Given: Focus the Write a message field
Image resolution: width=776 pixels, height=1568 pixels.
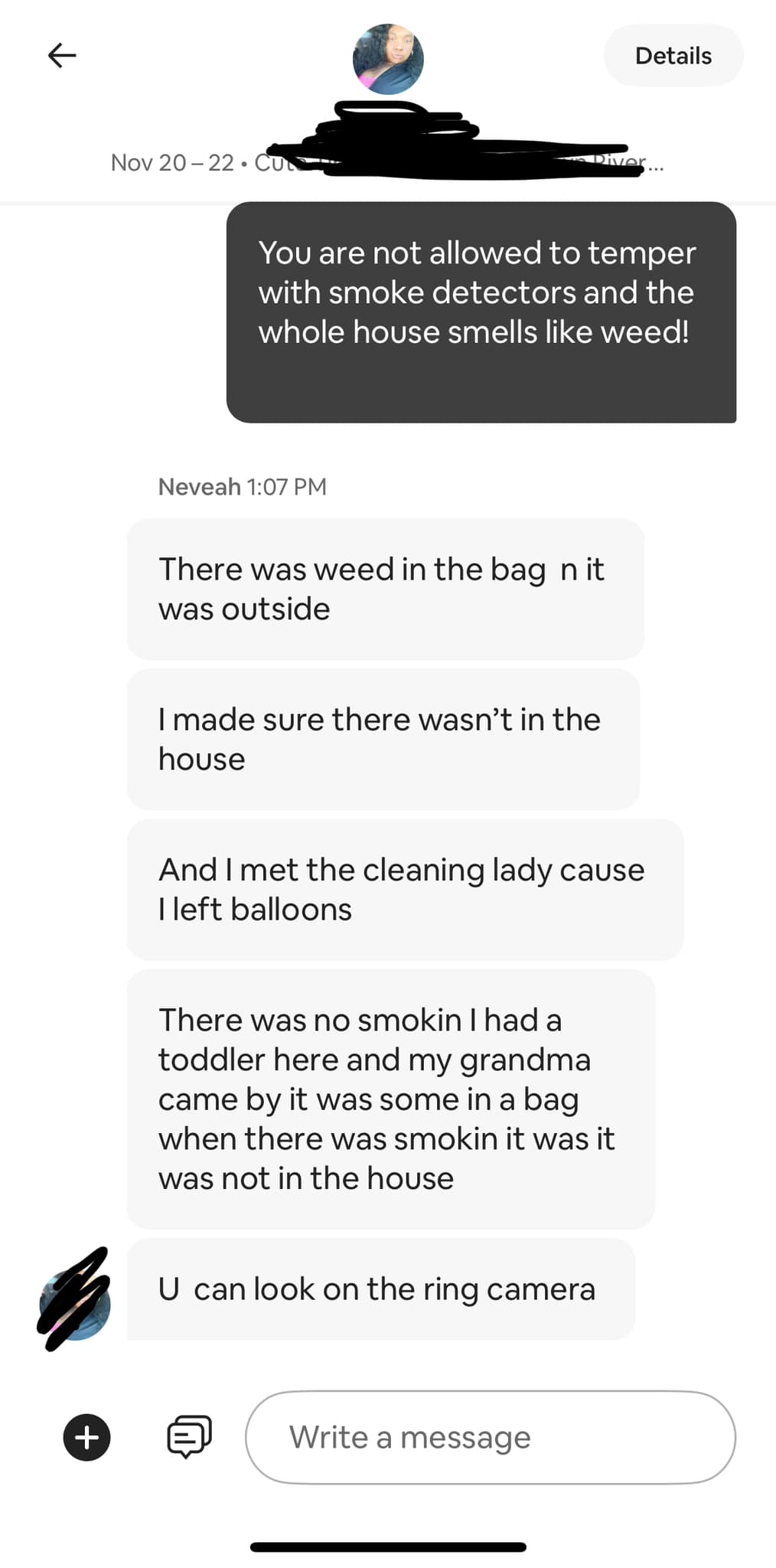Looking at the screenshot, I should 491,1437.
